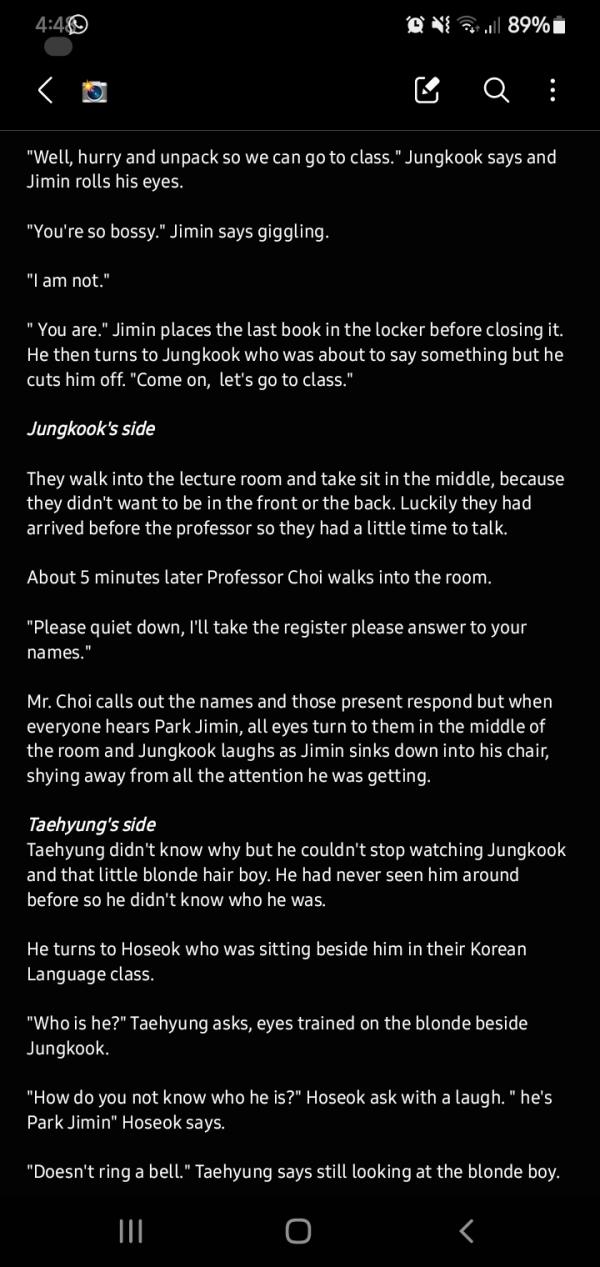Tap the edit note pencil icon
This screenshot has width=600, height=1267.
pyautogui.click(x=427, y=90)
